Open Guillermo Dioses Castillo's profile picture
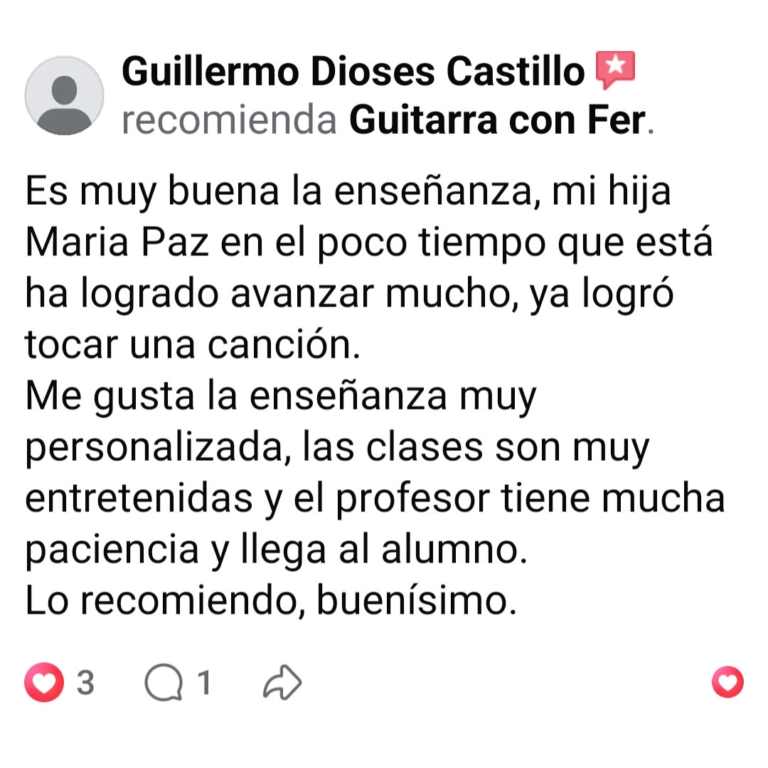This screenshot has height=768, width=768. [x=64, y=96]
